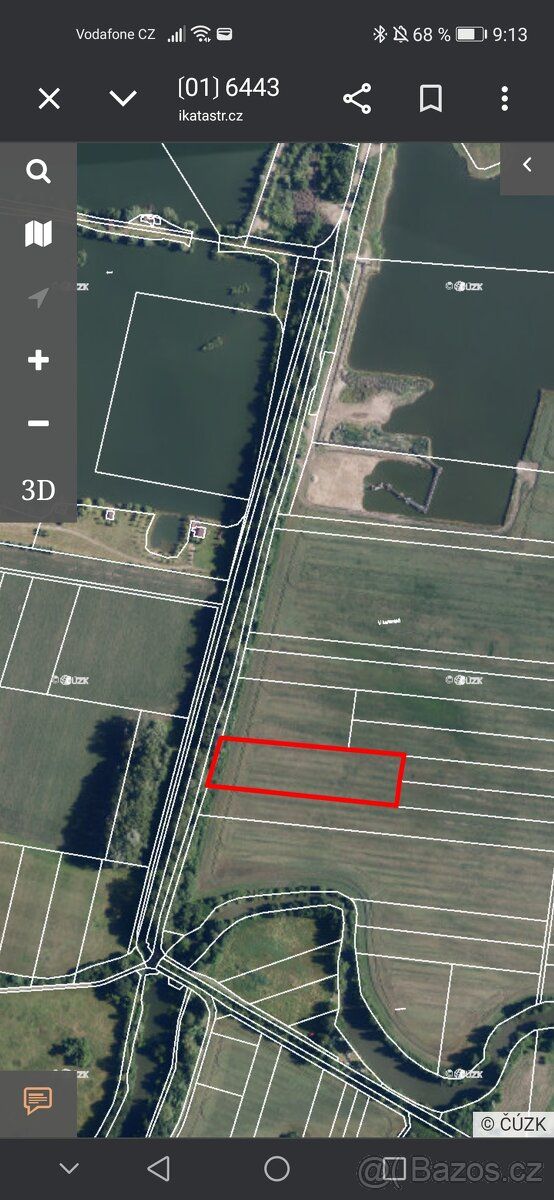The height and width of the screenshot is (1200, 554).
Task: Open the map layers icon
Action: (x=38, y=235)
